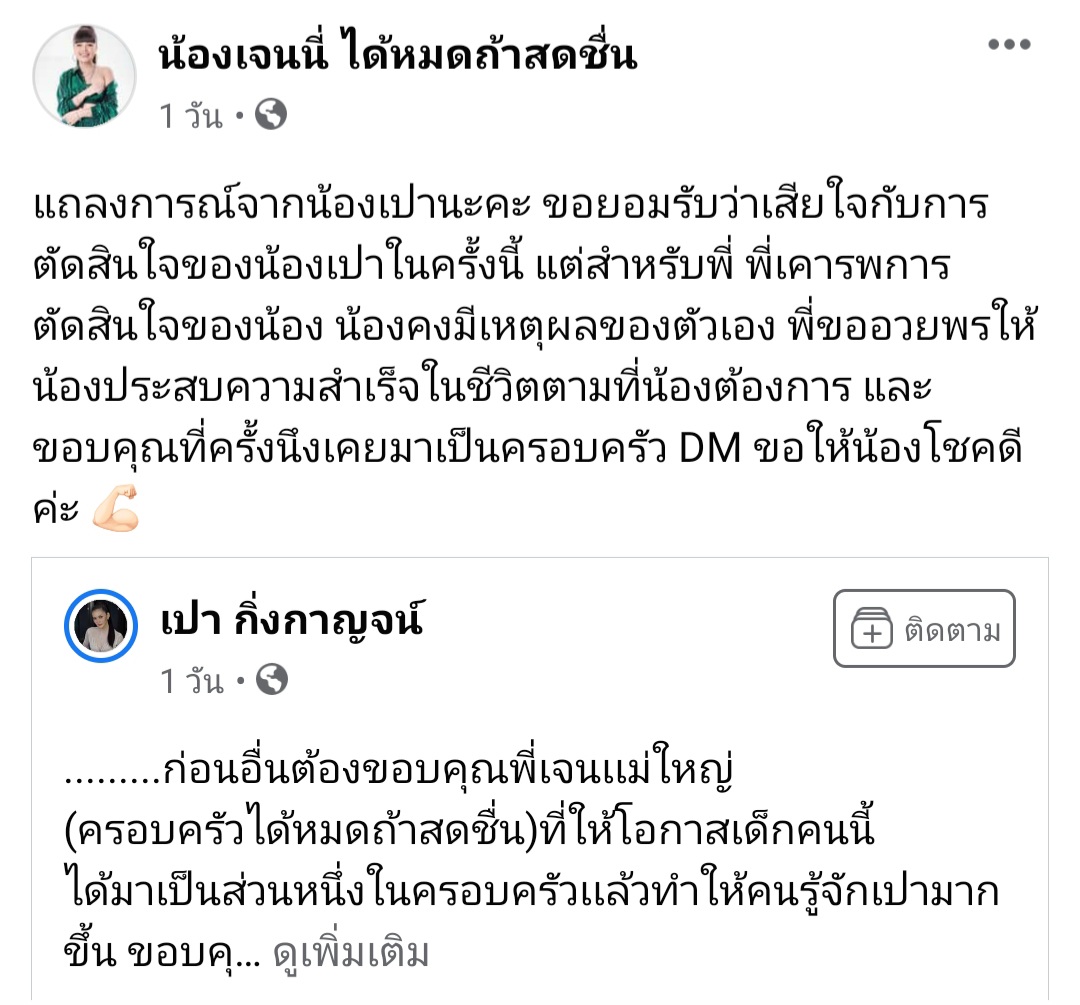
Task: Visit the profile name เปา กิ่งกาญจน์
Action: pos(291,621)
